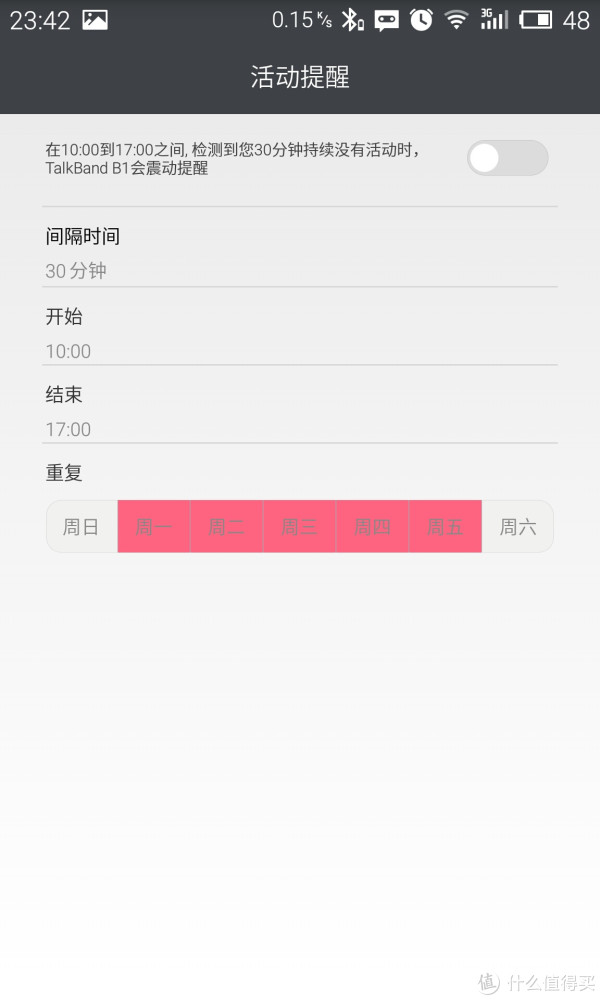The height and width of the screenshot is (1000, 600).
Task: Select 周日 in repeat days
Action: coord(82,527)
